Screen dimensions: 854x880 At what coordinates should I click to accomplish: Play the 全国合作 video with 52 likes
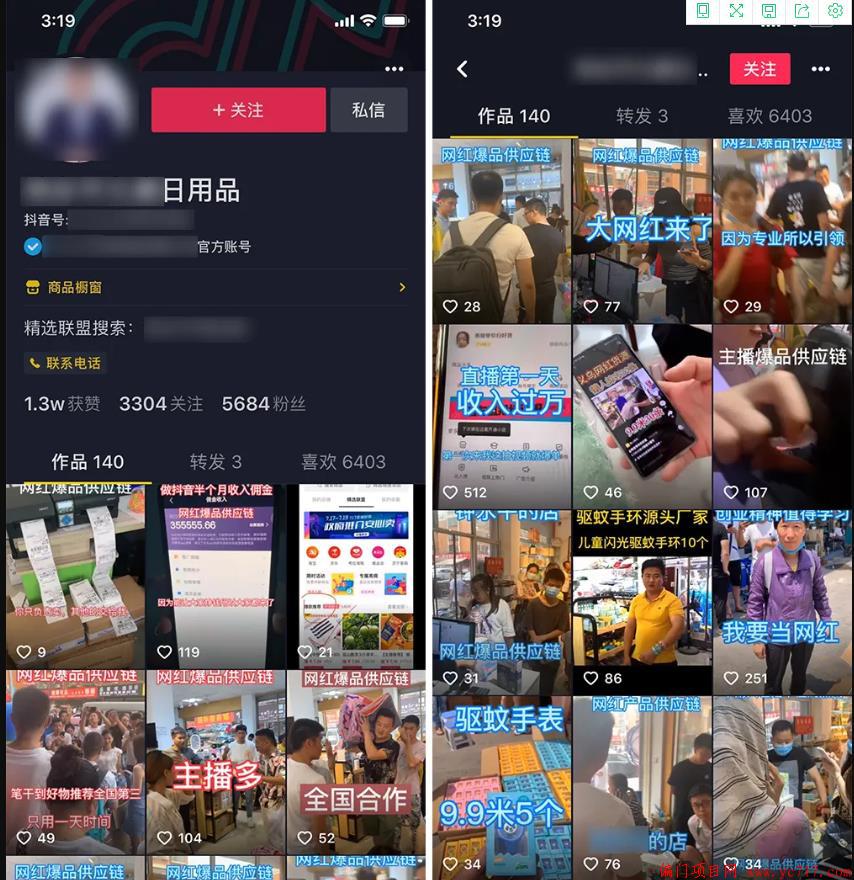pyautogui.click(x=356, y=762)
